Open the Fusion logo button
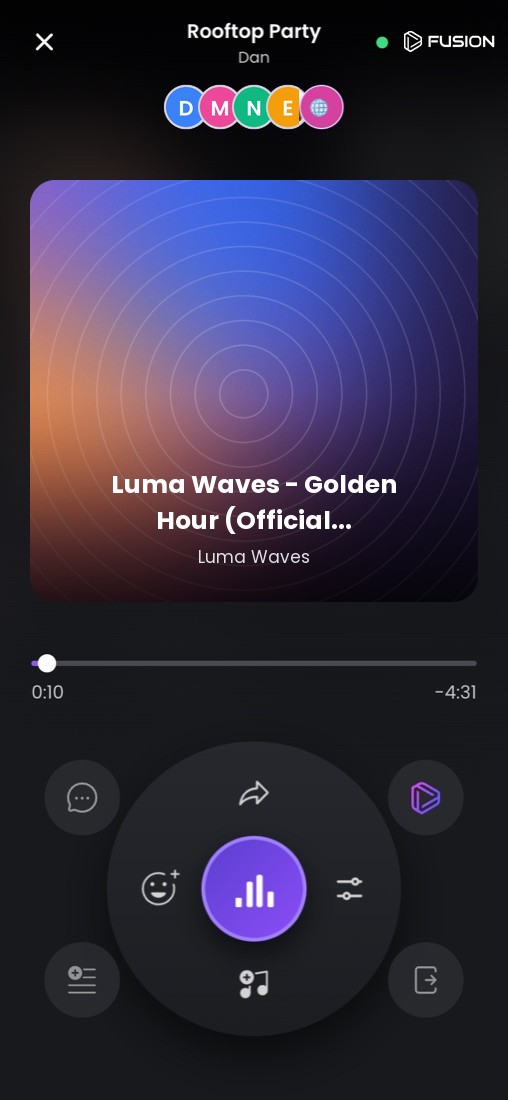Image resolution: width=508 pixels, height=1100 pixels. click(449, 42)
